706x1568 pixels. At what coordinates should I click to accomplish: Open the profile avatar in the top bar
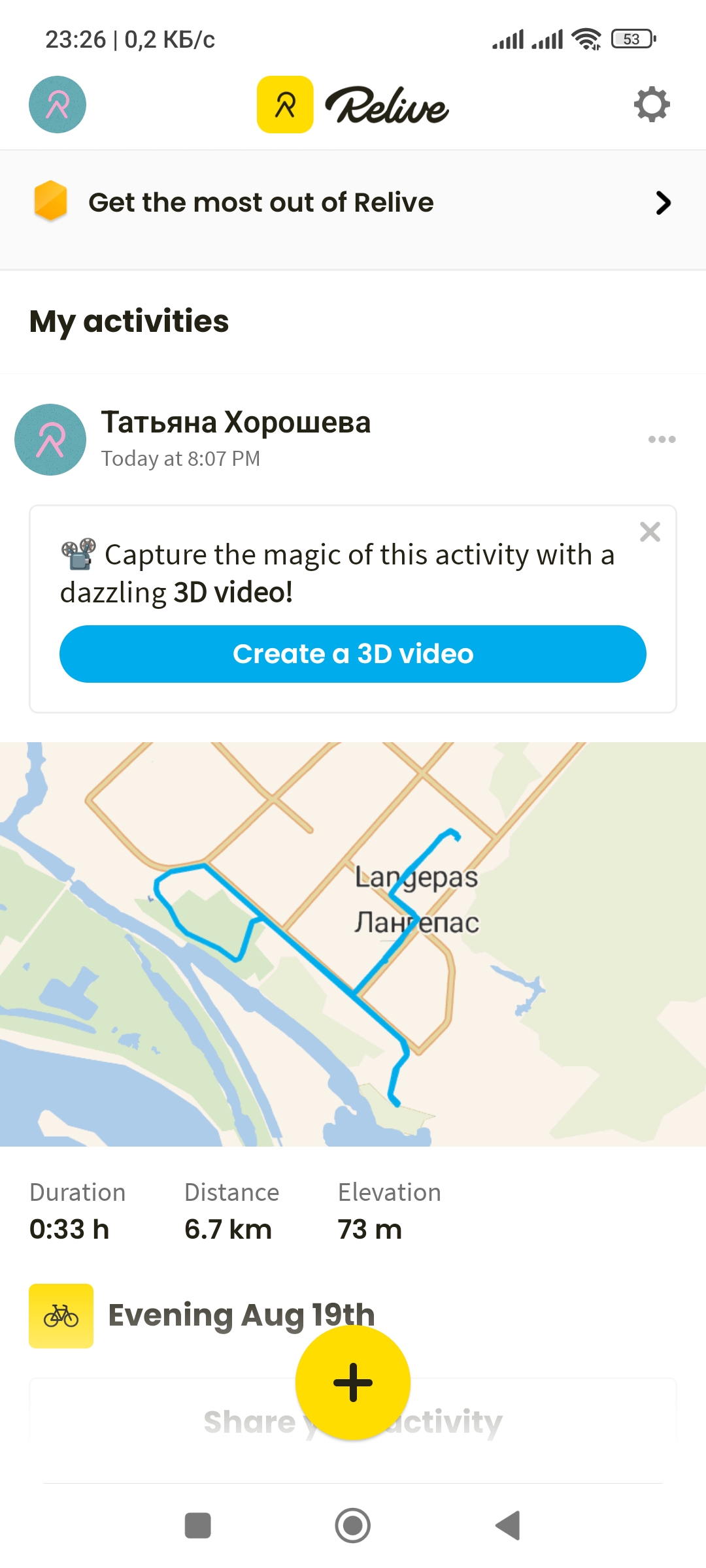58,105
